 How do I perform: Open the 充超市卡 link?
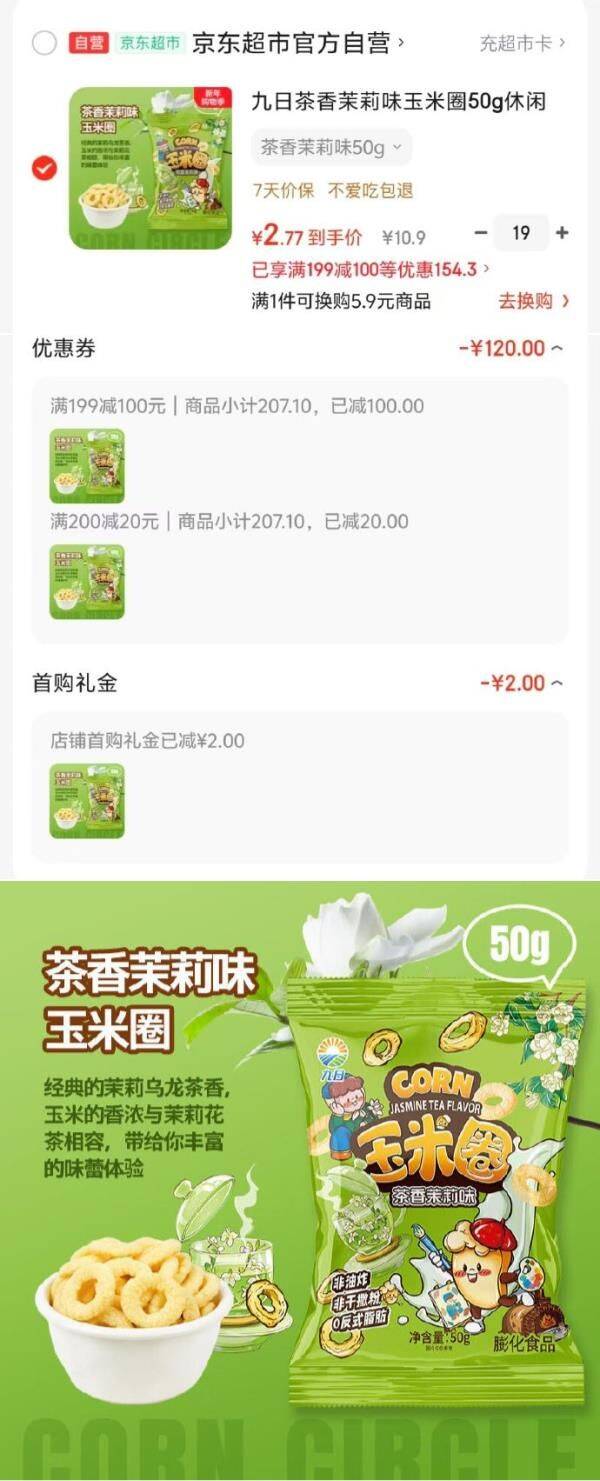click(x=522, y=43)
